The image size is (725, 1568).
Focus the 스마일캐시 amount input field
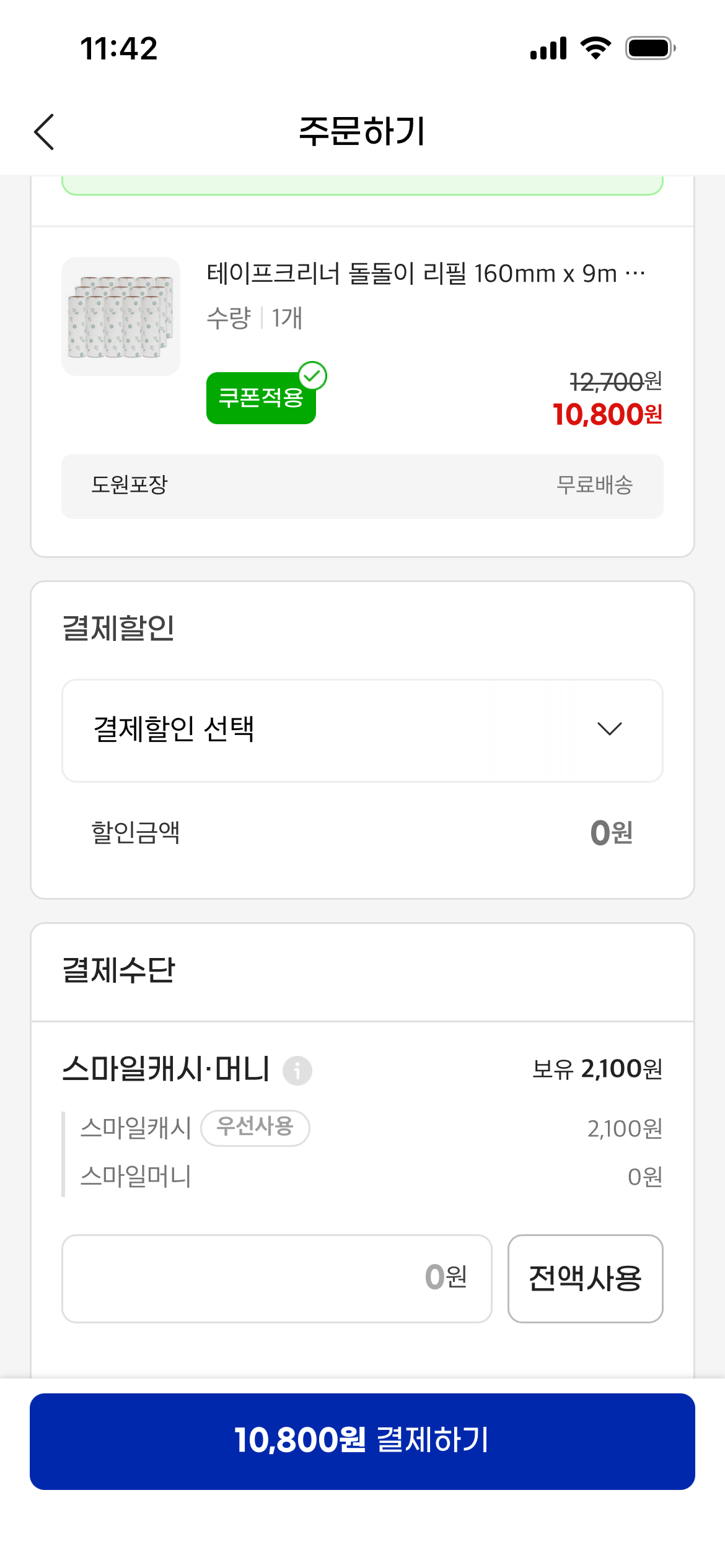coord(276,1278)
